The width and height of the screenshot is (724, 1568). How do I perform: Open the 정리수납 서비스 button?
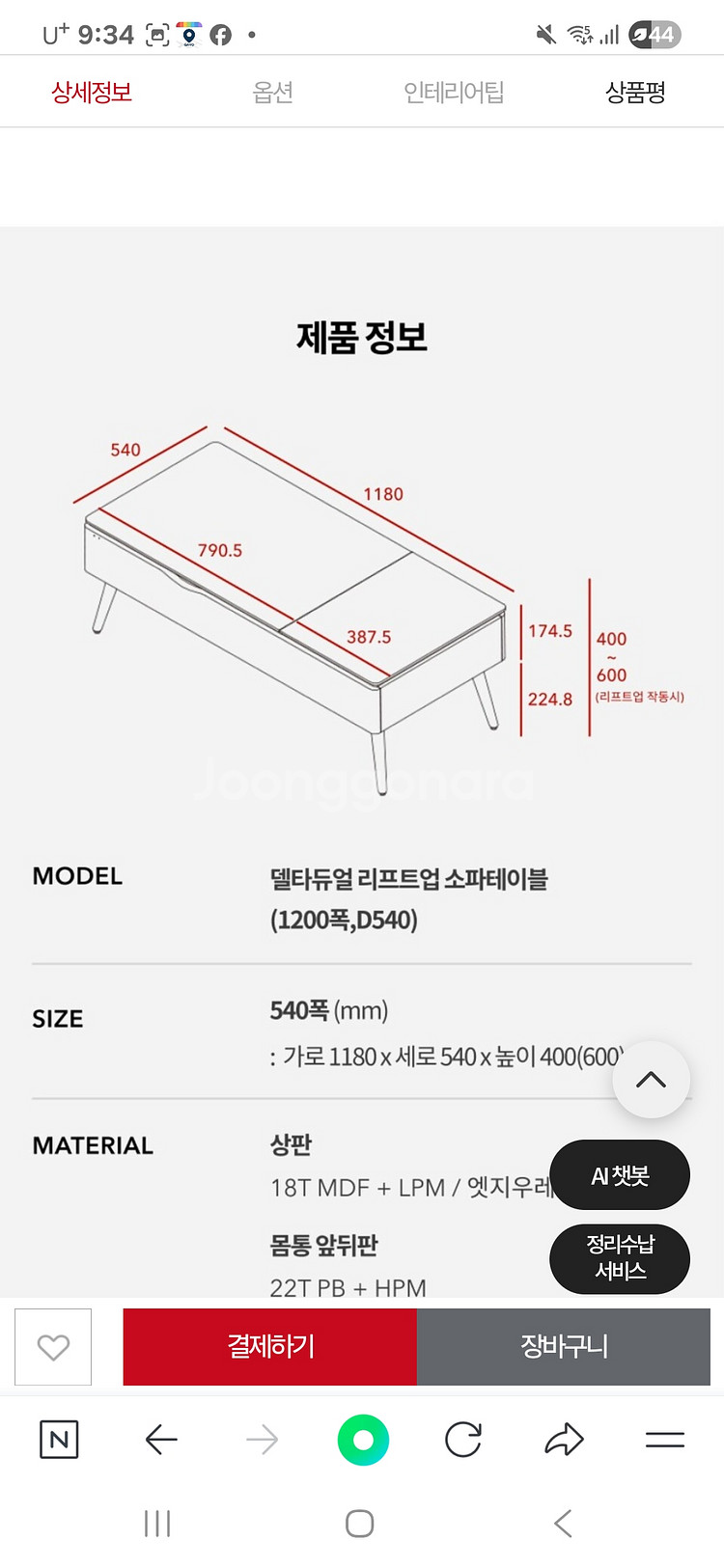click(620, 1258)
